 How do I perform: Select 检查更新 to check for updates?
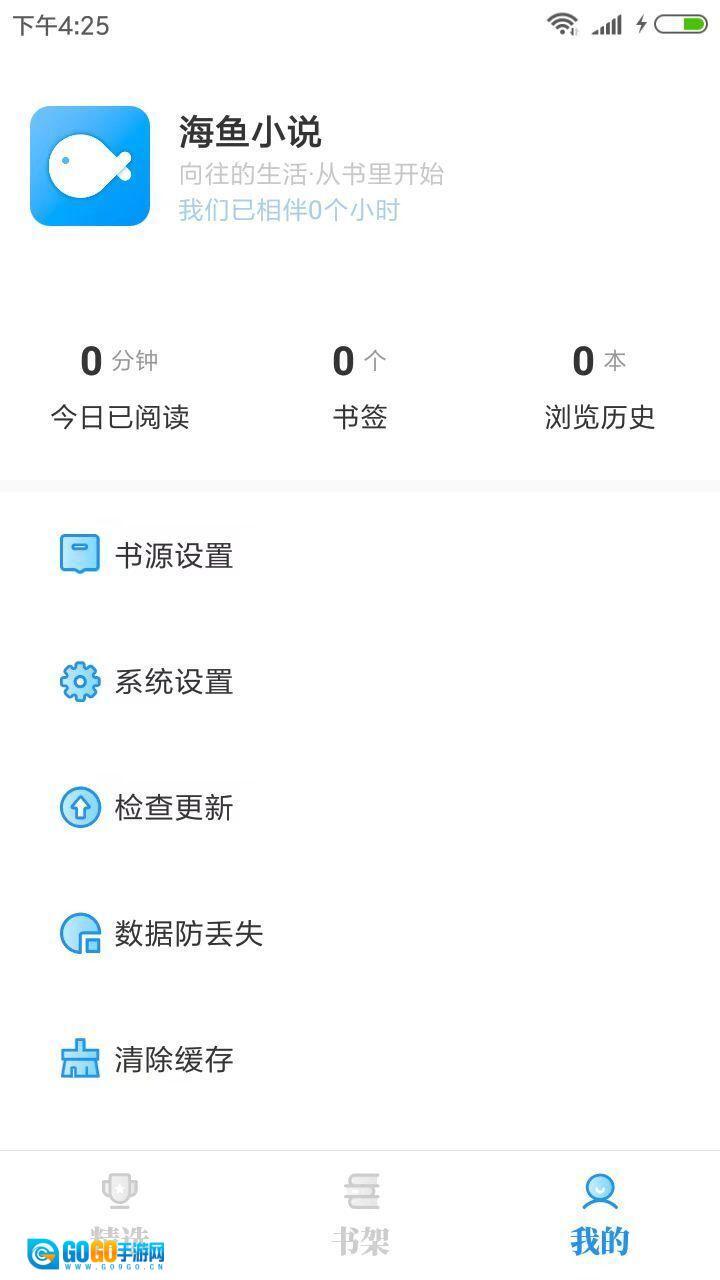(173, 808)
